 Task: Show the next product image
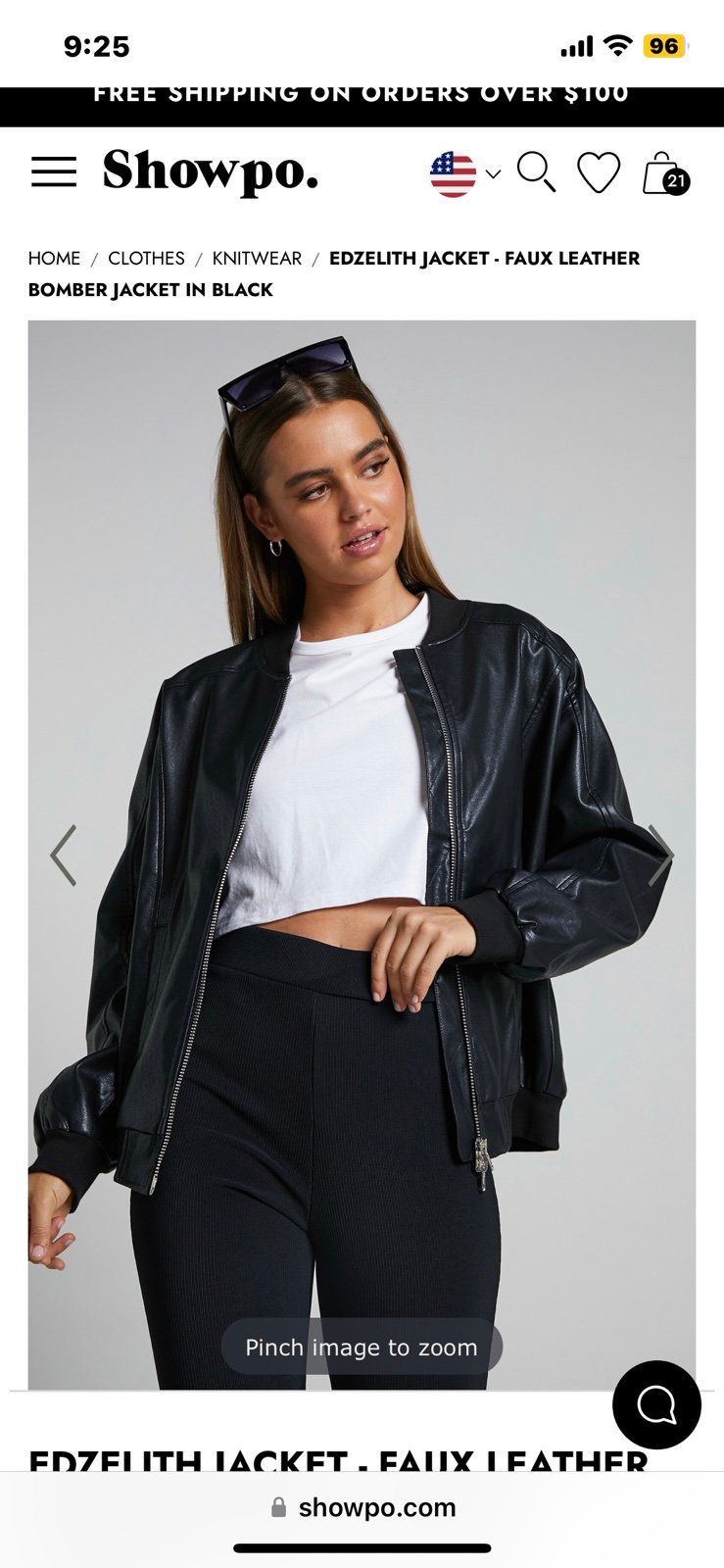pyautogui.click(x=660, y=856)
